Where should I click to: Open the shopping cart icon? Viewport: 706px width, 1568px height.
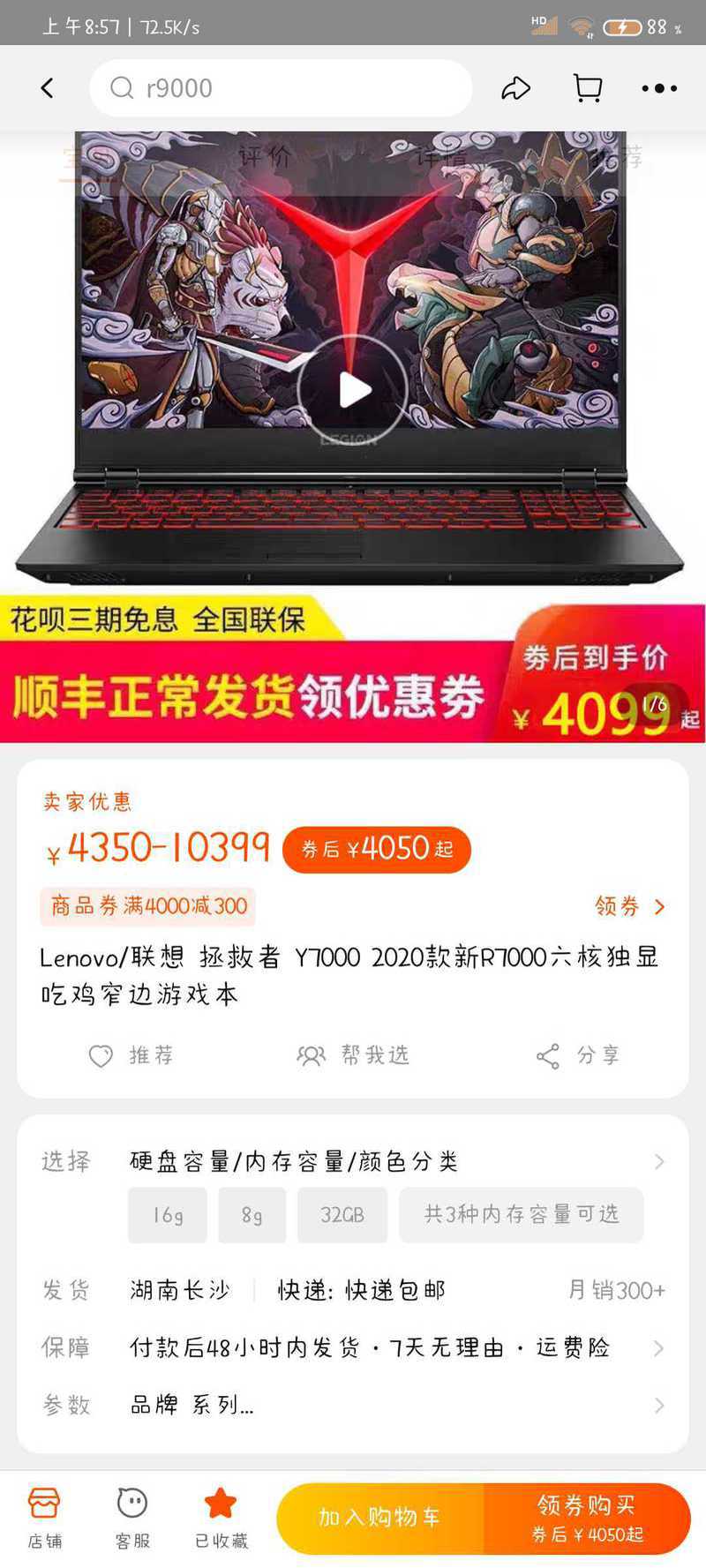tap(588, 88)
